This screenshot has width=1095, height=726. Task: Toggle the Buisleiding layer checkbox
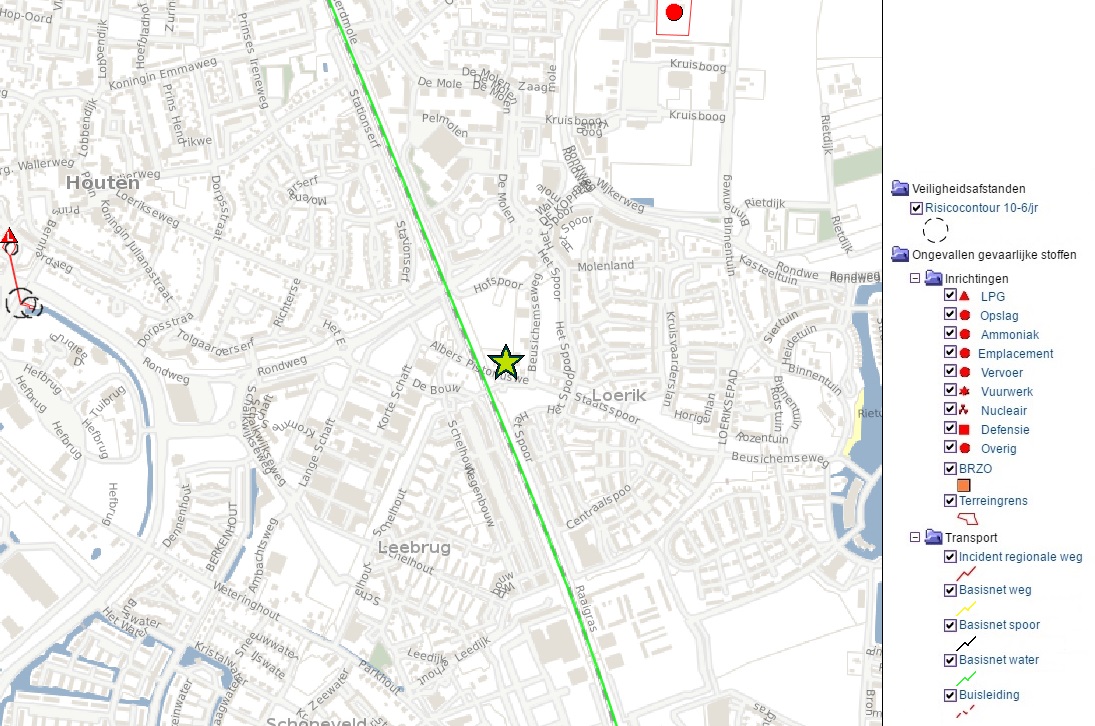pos(950,695)
